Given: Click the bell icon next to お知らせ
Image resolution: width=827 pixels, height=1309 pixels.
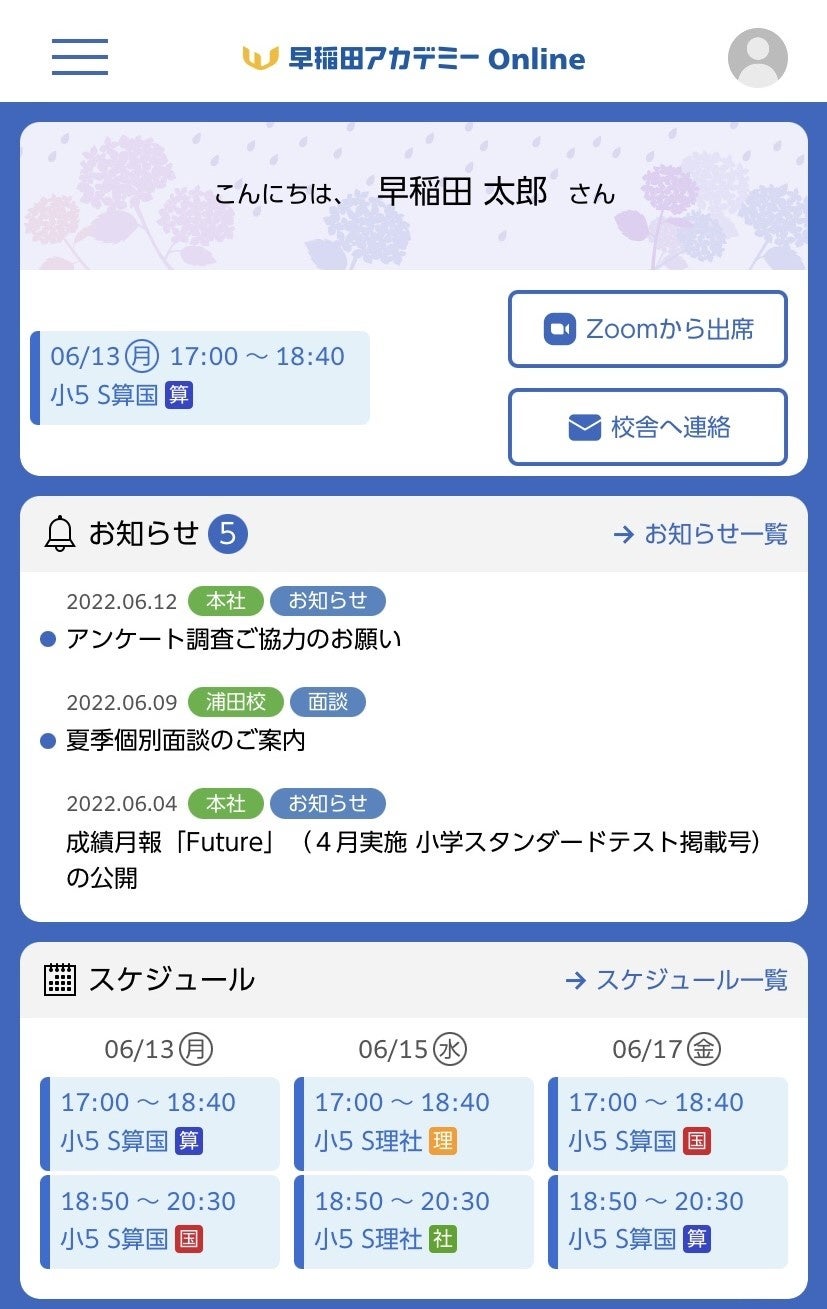Looking at the screenshot, I should pyautogui.click(x=59, y=535).
